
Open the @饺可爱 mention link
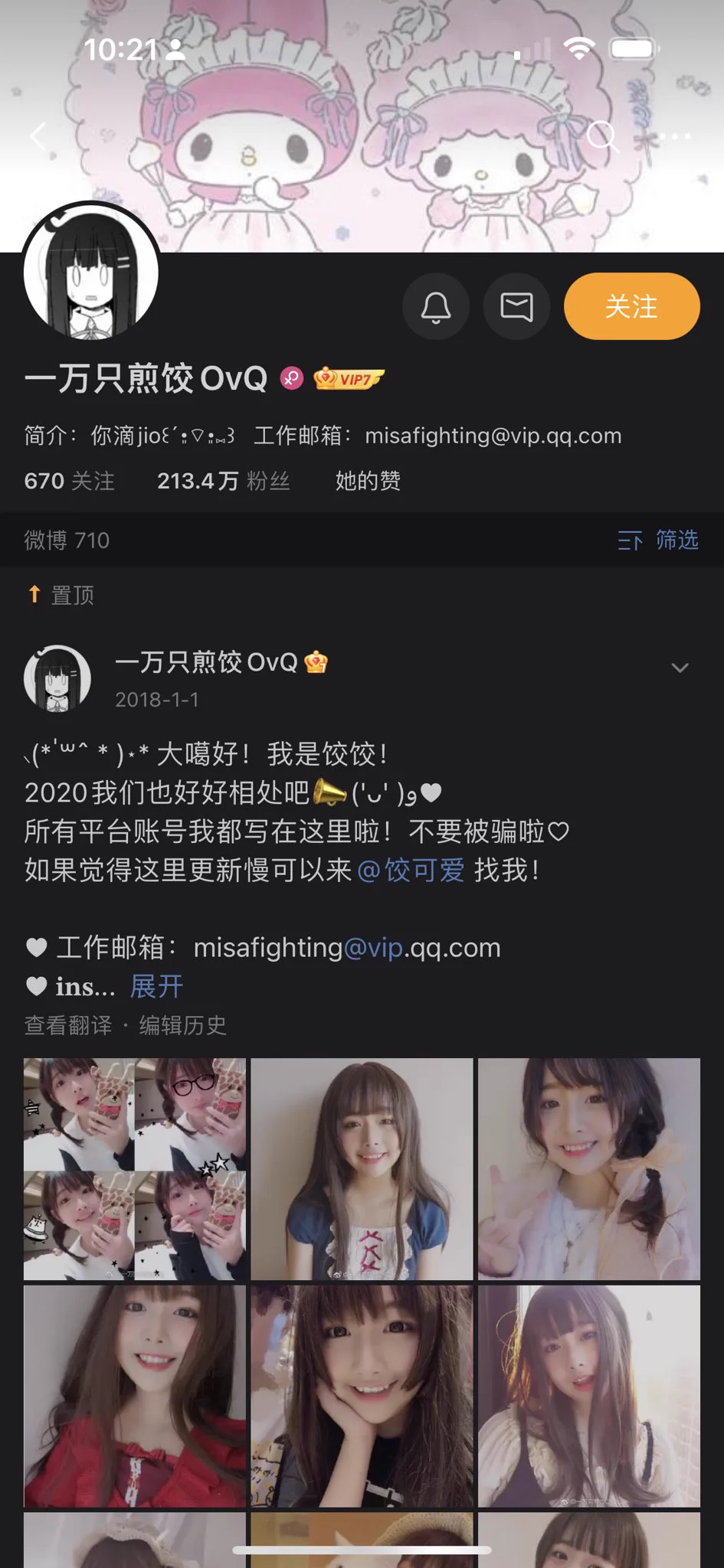point(411,871)
